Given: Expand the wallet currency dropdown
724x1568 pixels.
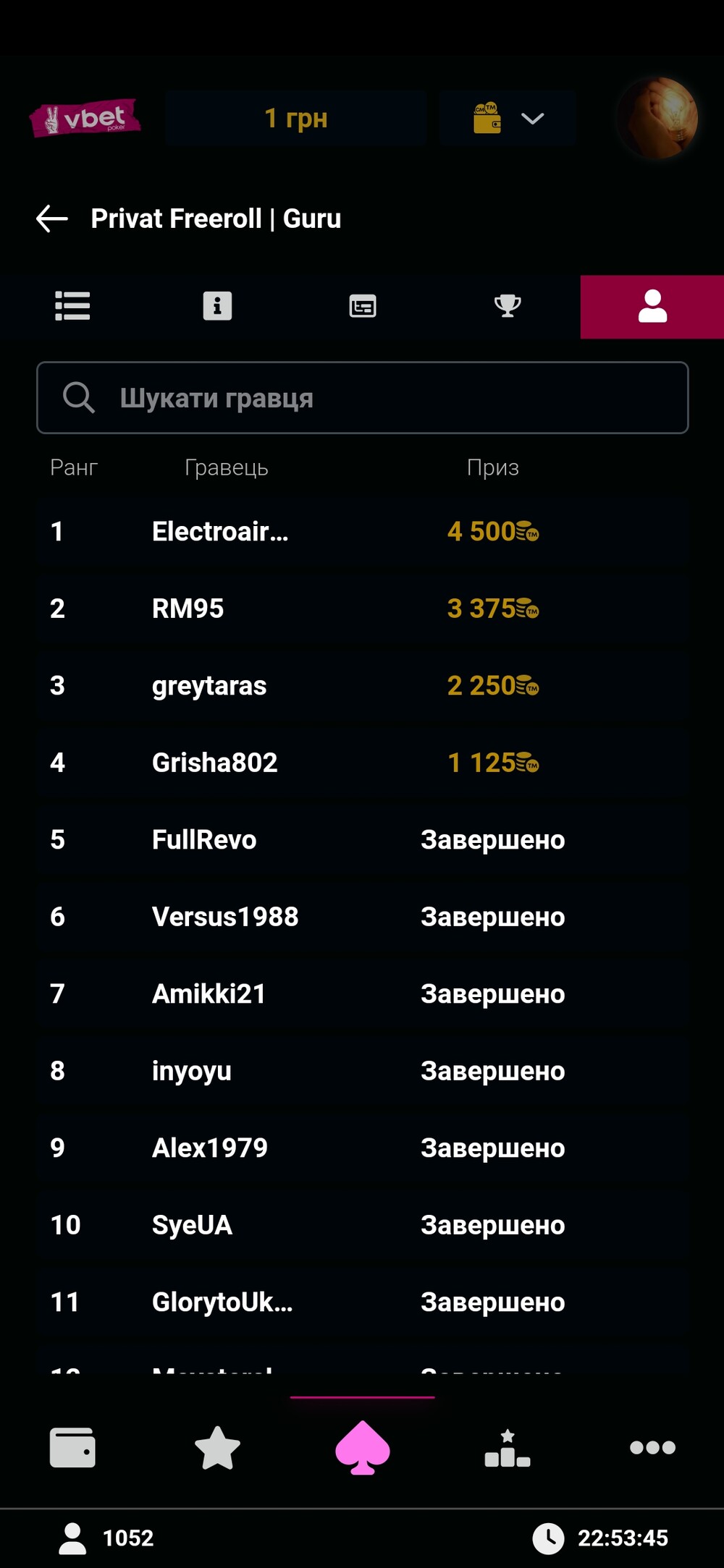Looking at the screenshot, I should [508, 118].
